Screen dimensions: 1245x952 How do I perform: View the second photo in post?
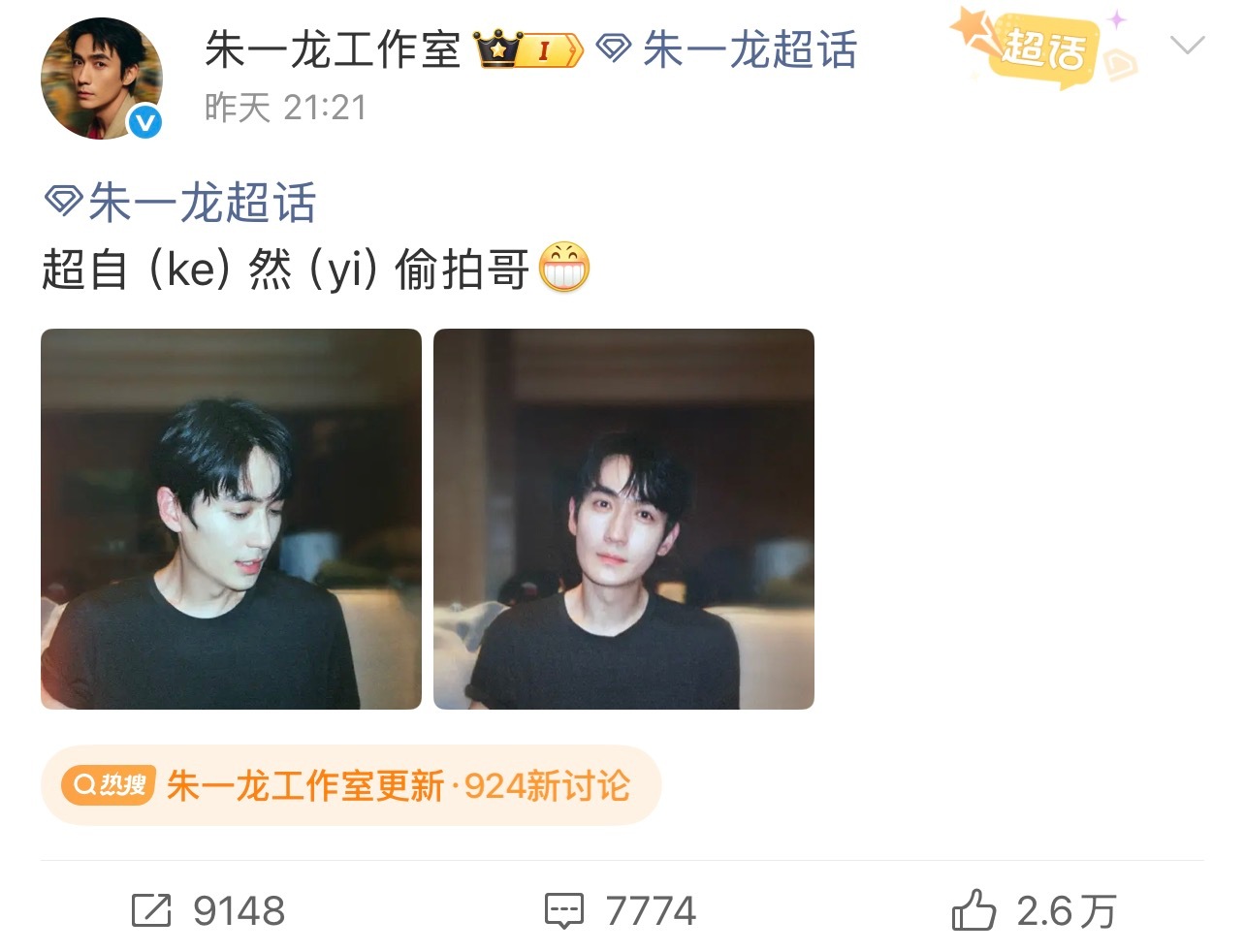pos(623,519)
